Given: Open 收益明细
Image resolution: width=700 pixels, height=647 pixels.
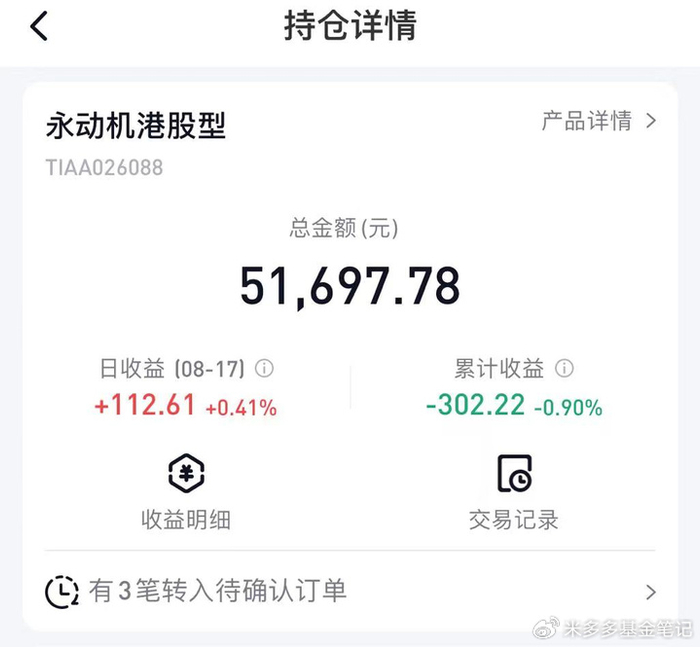Looking at the screenshot, I should (186, 493).
